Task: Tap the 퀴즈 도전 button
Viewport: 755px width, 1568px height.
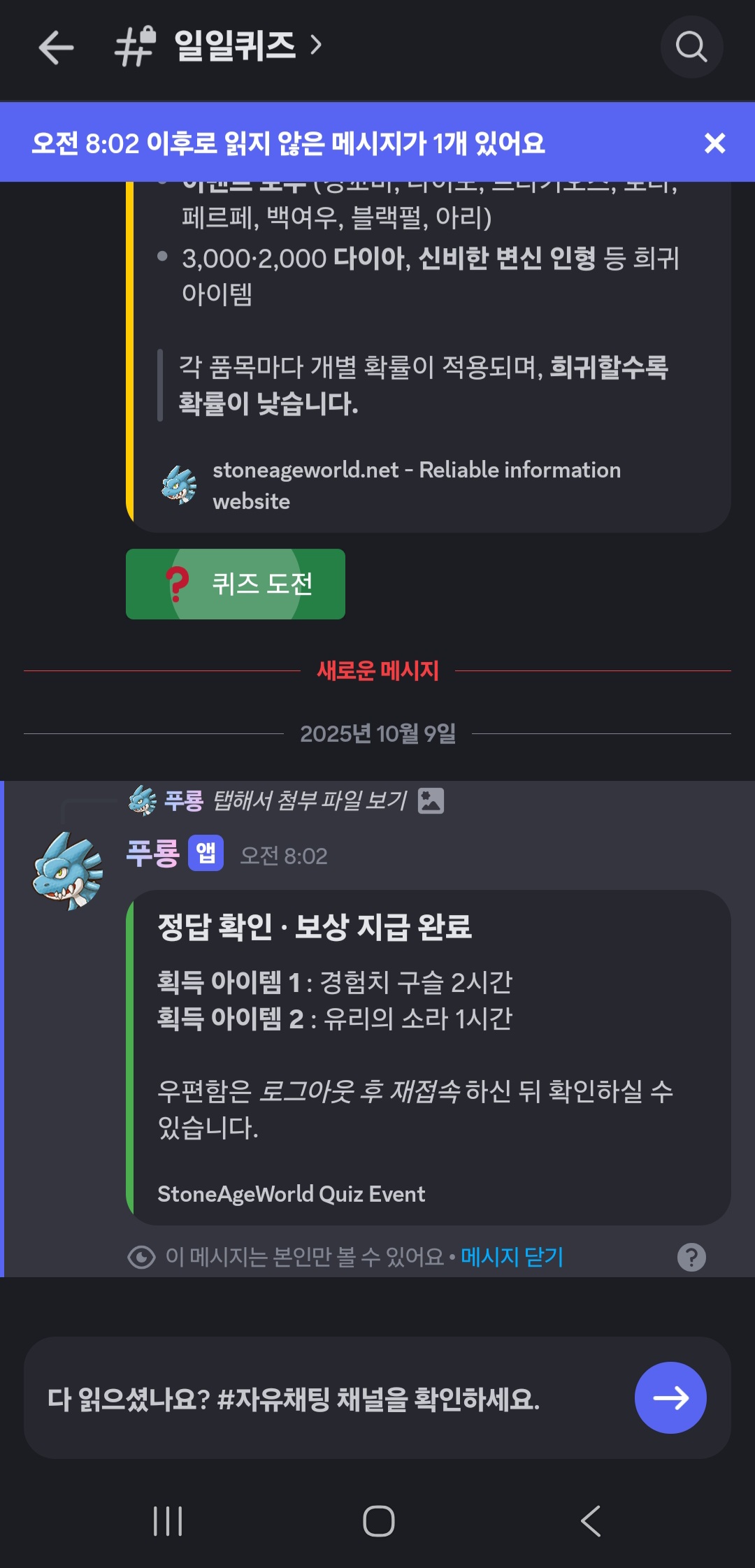Action: point(236,584)
